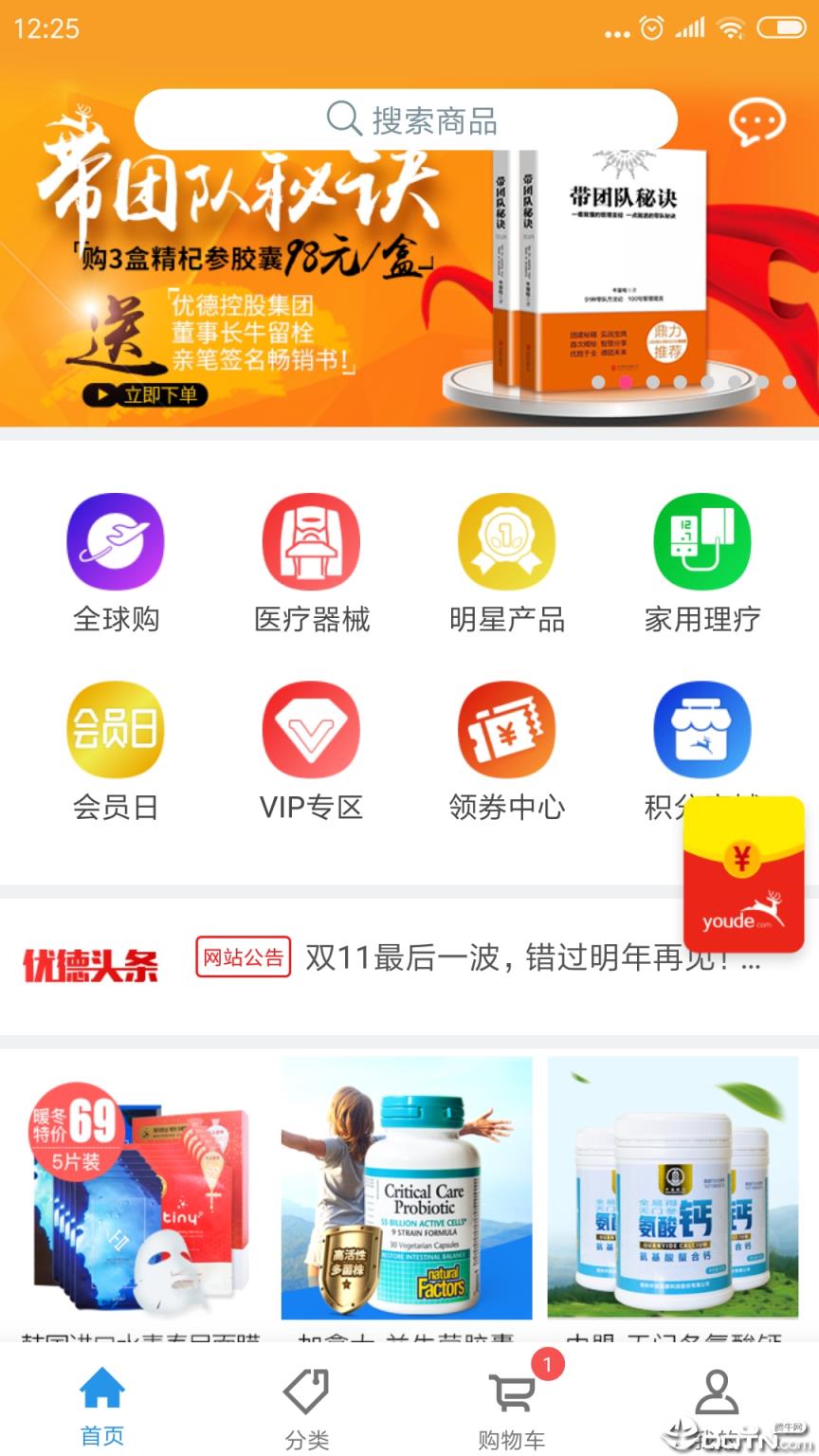
Task: Open the floating youde.com red envelope
Action: coord(744,872)
